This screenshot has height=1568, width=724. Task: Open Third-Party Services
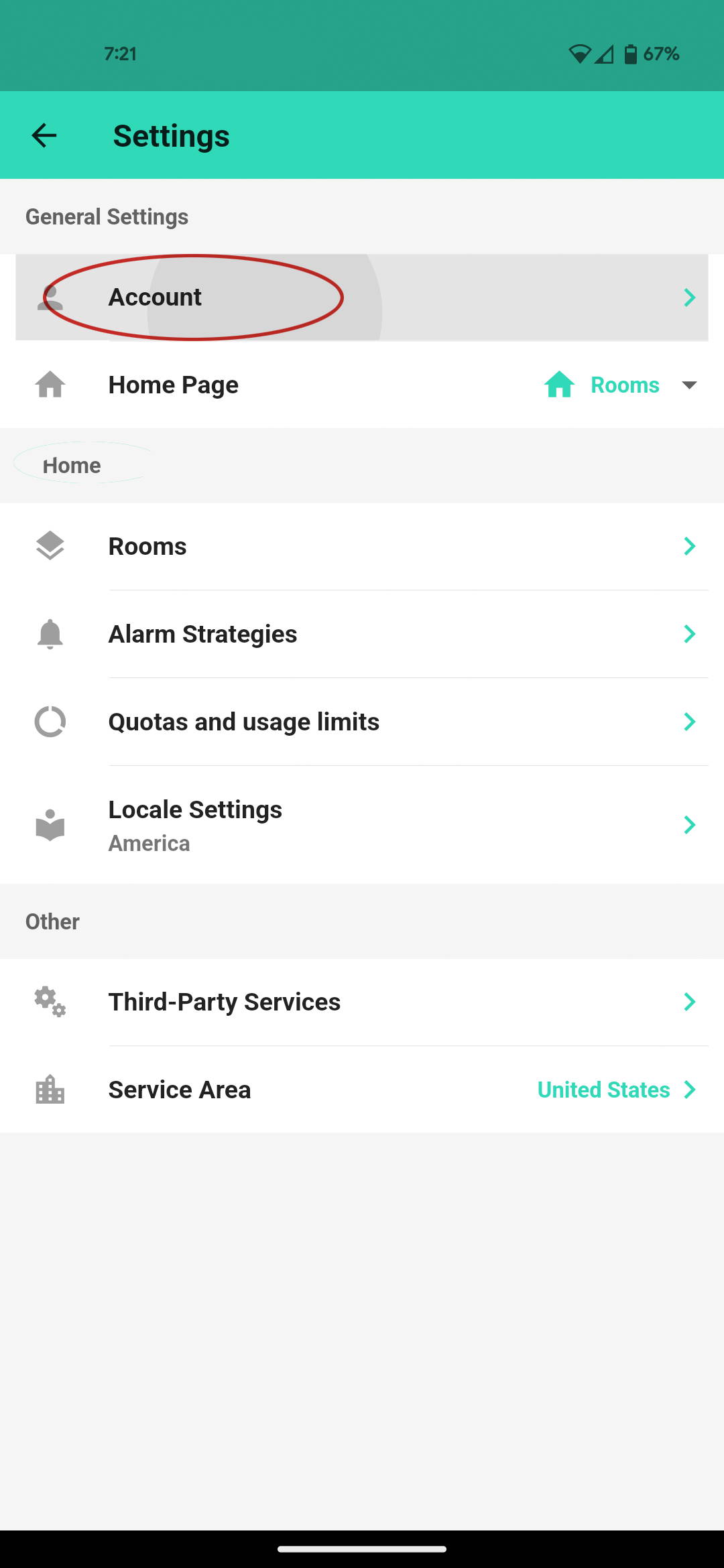(362, 1002)
